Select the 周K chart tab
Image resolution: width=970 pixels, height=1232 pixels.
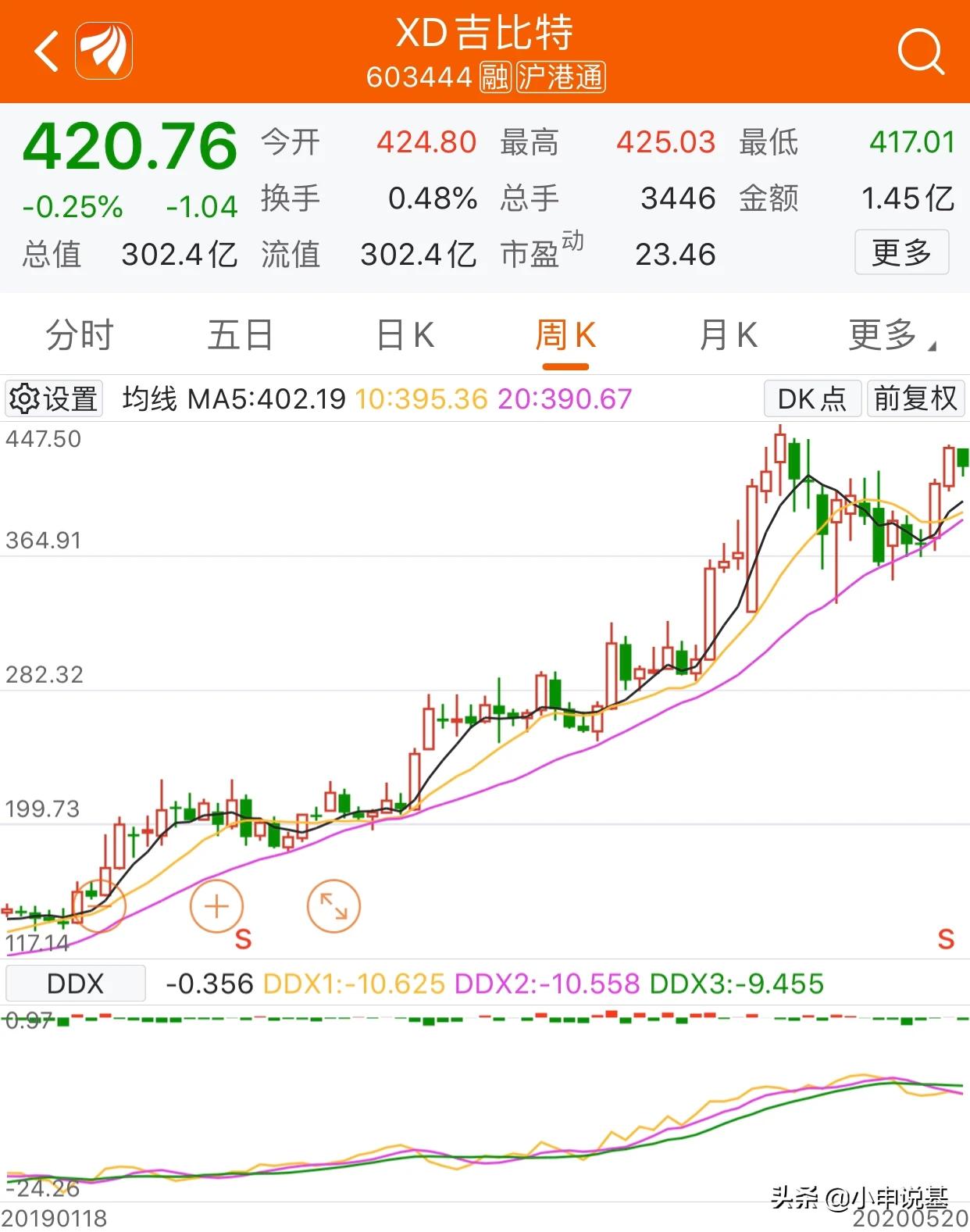(565, 336)
